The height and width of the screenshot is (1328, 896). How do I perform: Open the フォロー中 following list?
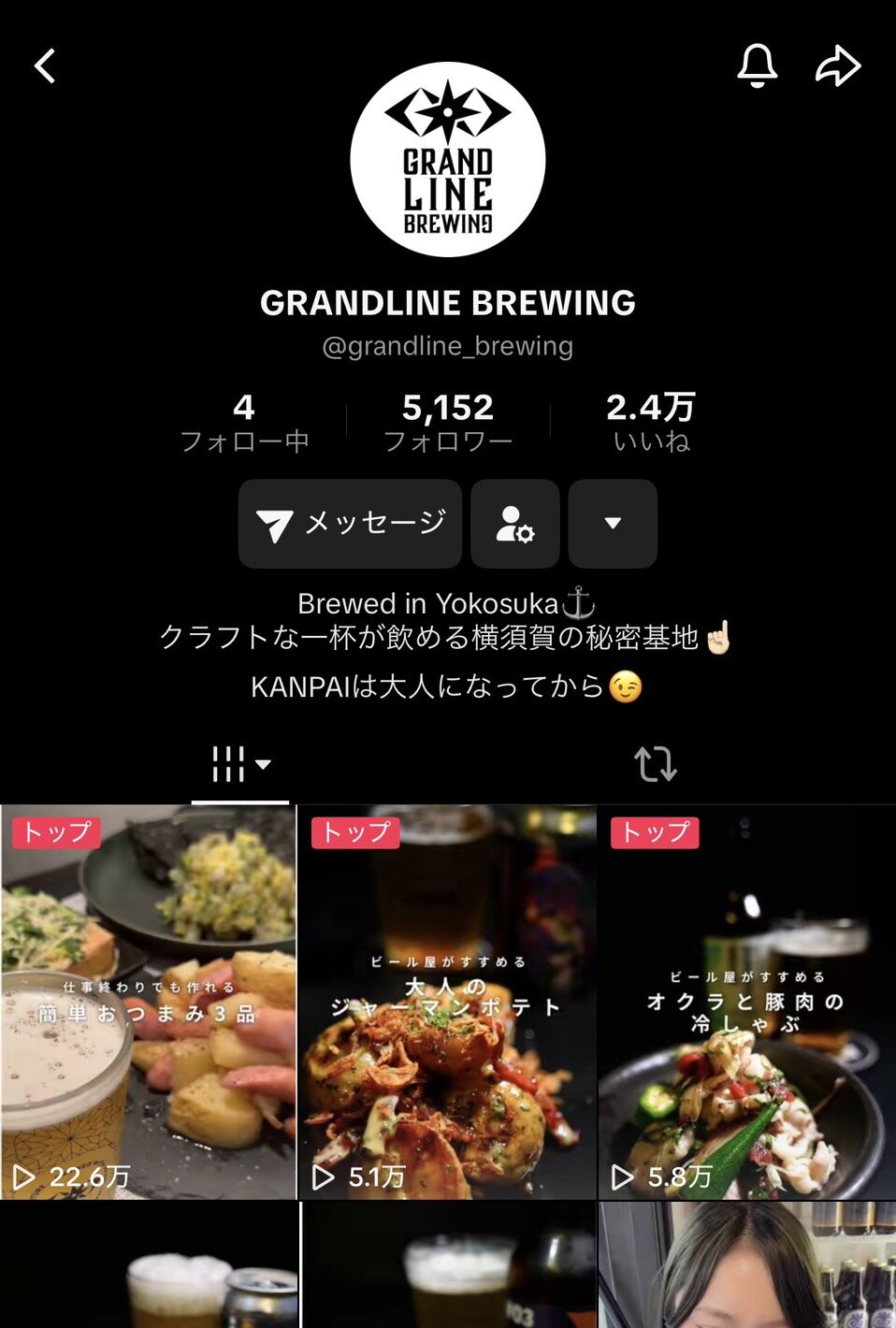(244, 423)
